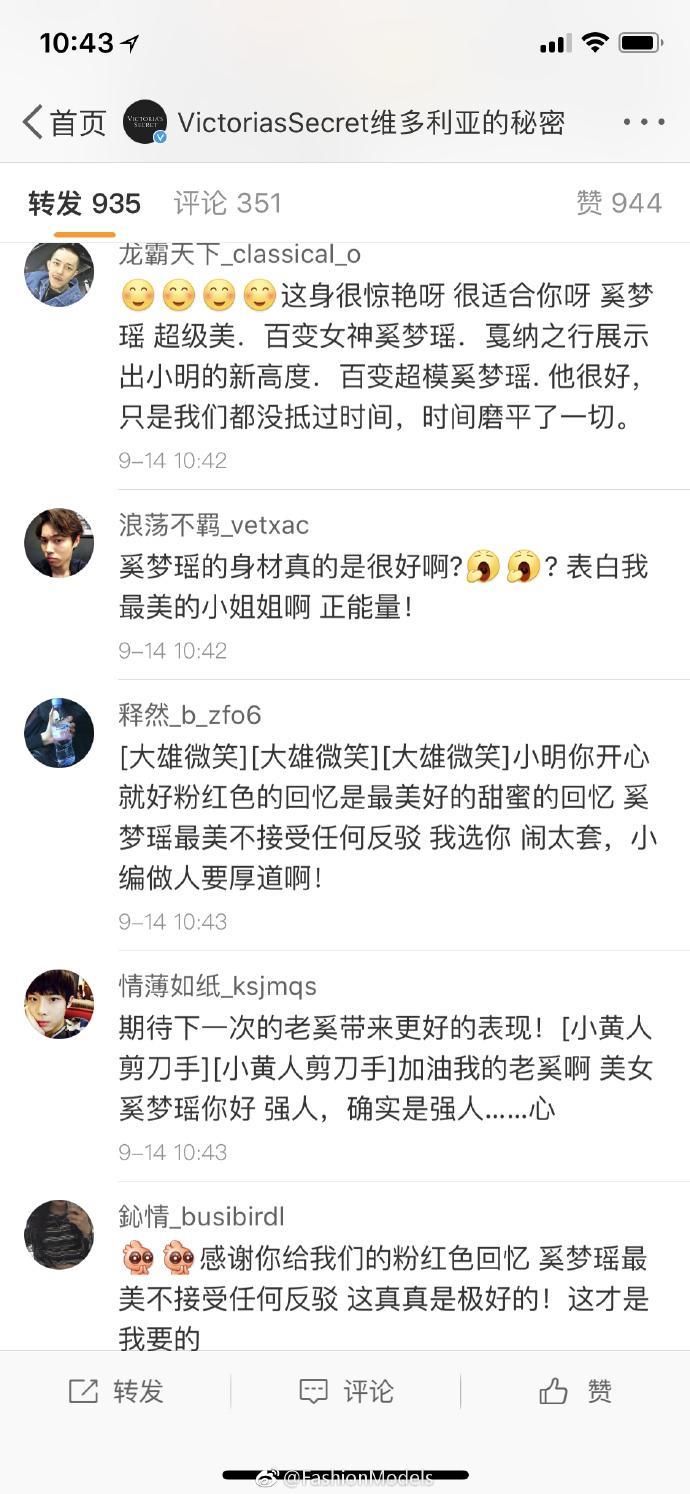The width and height of the screenshot is (690, 1494).
Task: View 释然_b_zfo6's profile picture
Action: pyautogui.click(x=59, y=732)
